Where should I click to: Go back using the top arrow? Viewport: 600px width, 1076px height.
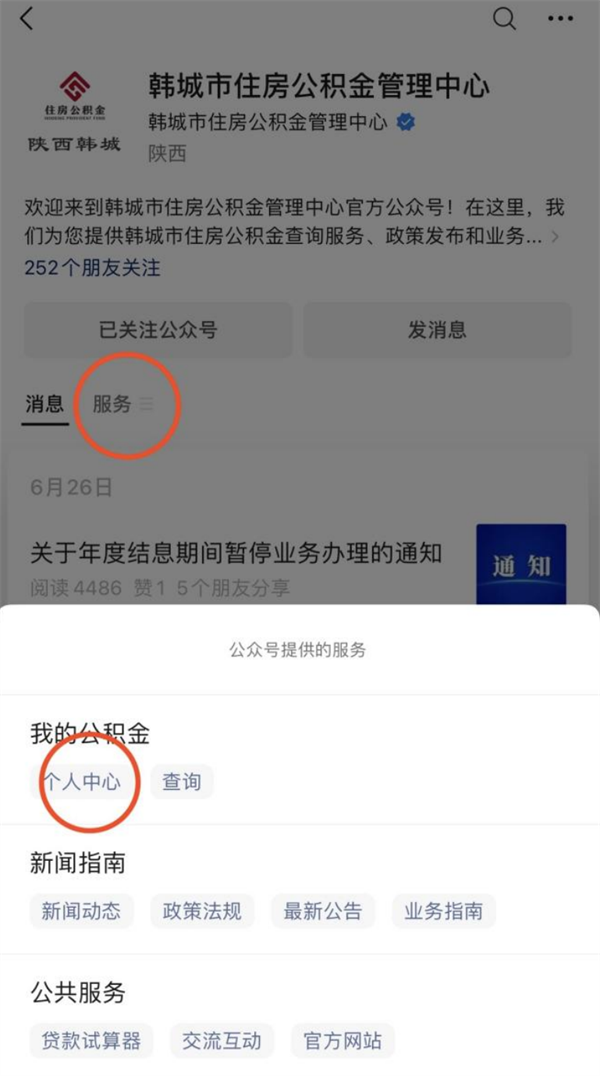tap(27, 18)
